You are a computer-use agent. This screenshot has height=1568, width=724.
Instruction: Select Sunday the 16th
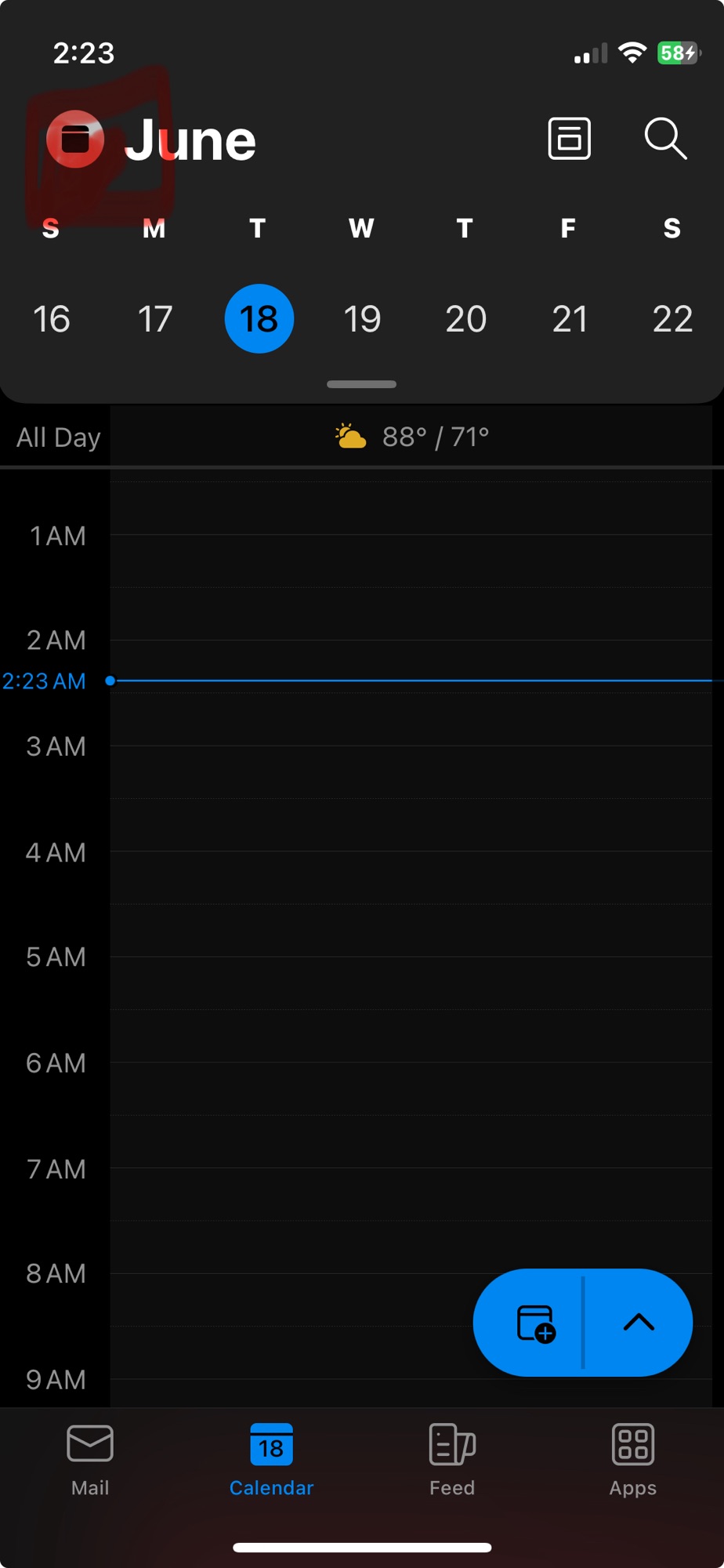(x=52, y=319)
